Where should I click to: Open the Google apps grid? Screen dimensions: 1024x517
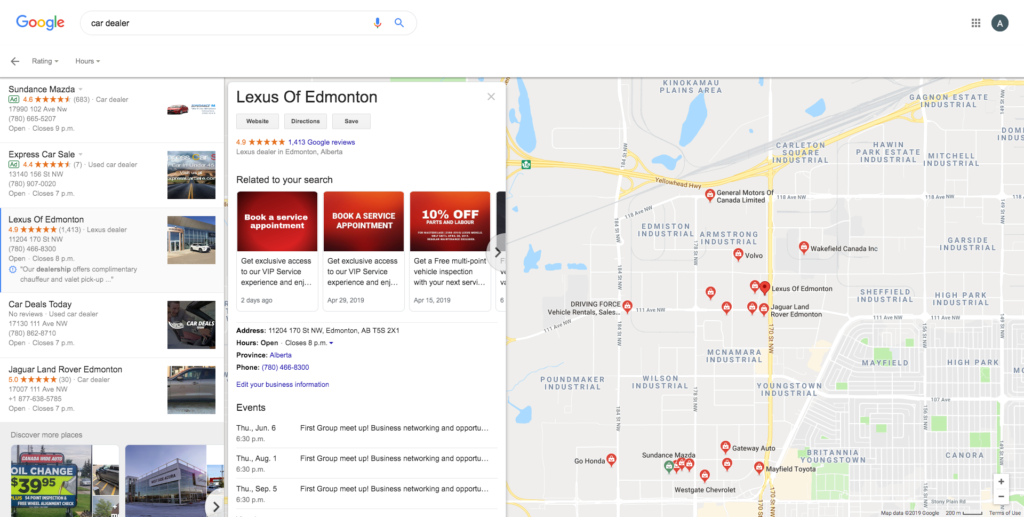coord(976,22)
